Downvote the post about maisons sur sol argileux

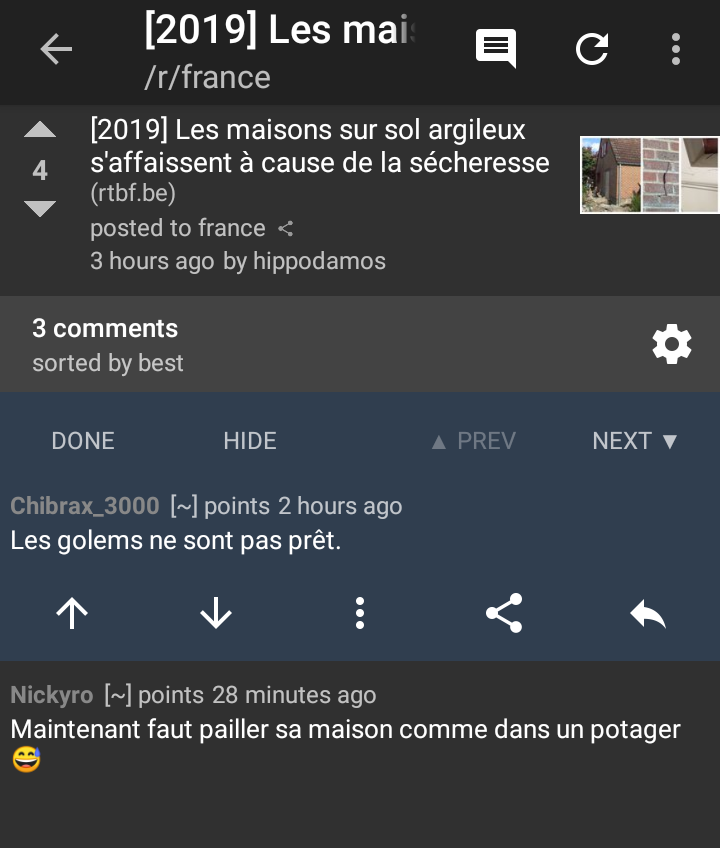tap(40, 209)
